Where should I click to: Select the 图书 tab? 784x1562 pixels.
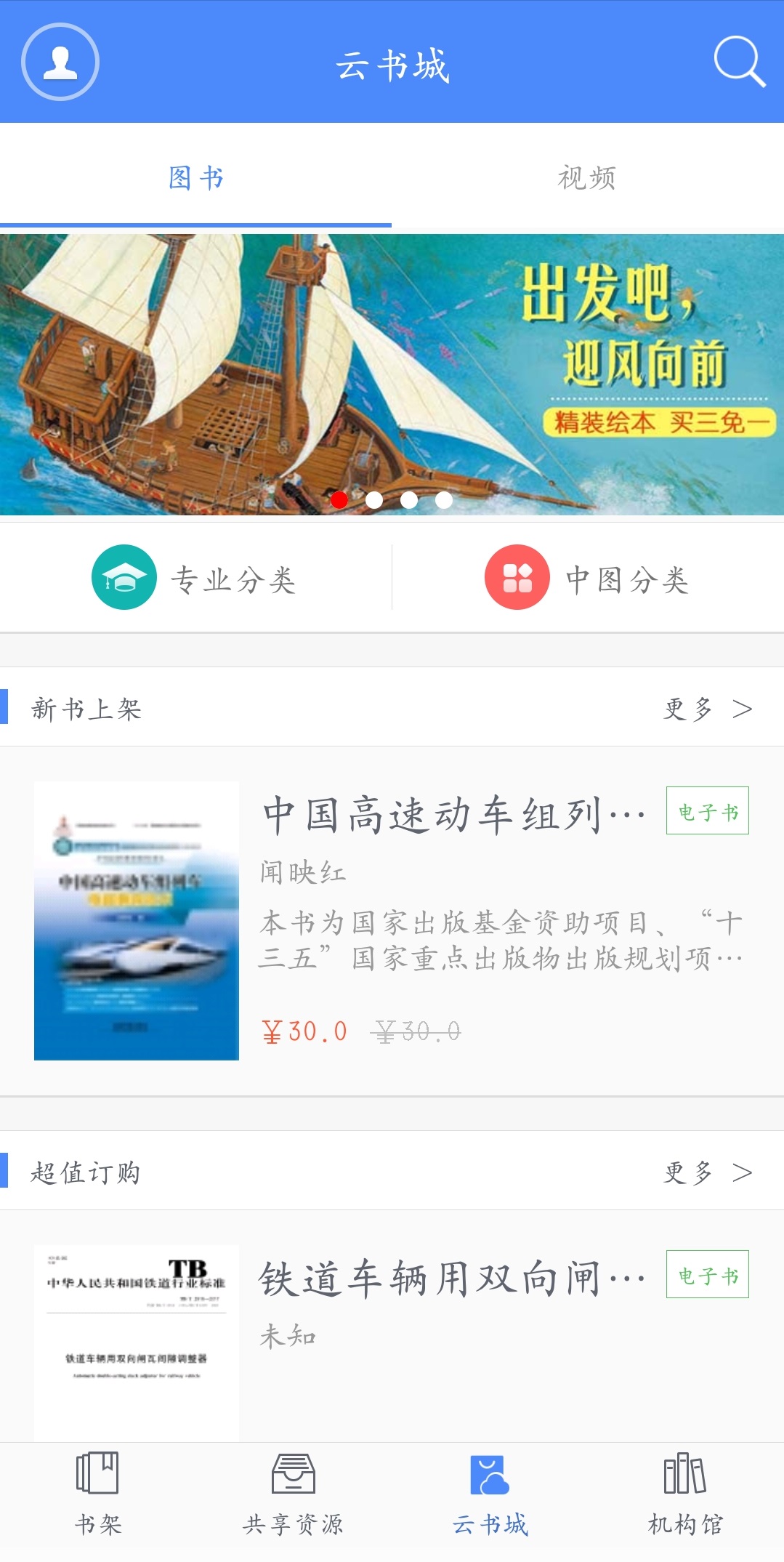coord(196,177)
